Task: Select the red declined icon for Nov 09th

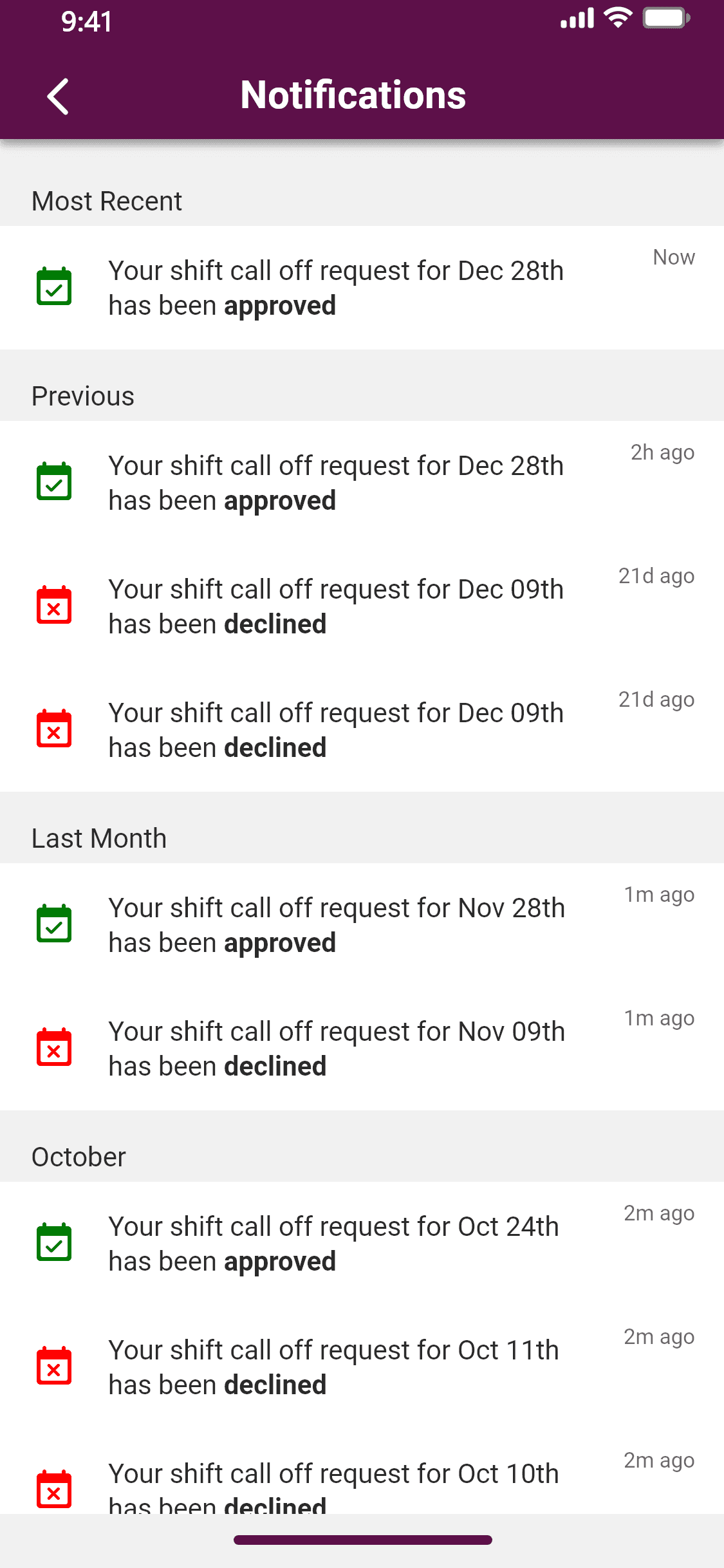Action: [x=55, y=1048]
